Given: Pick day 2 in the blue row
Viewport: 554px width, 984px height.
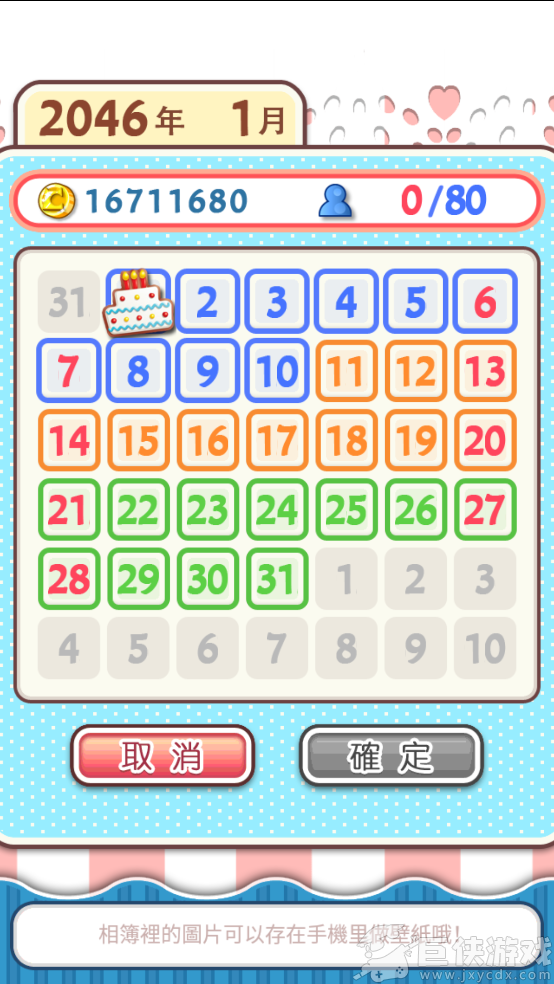Looking at the screenshot, I should click(208, 301).
